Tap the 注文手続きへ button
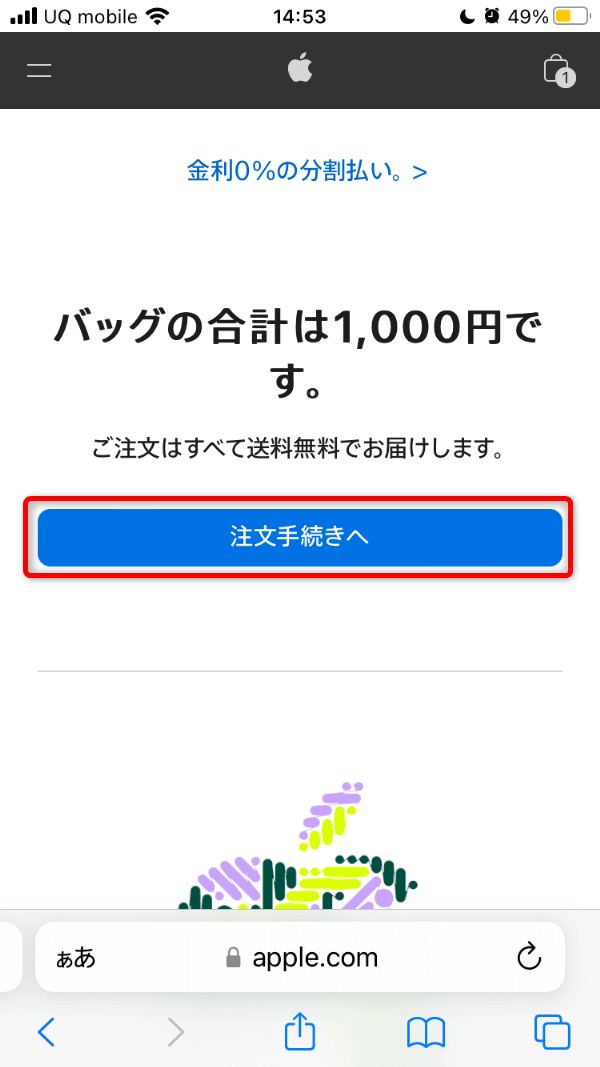Screen dimensions: 600x1067 point(300,537)
